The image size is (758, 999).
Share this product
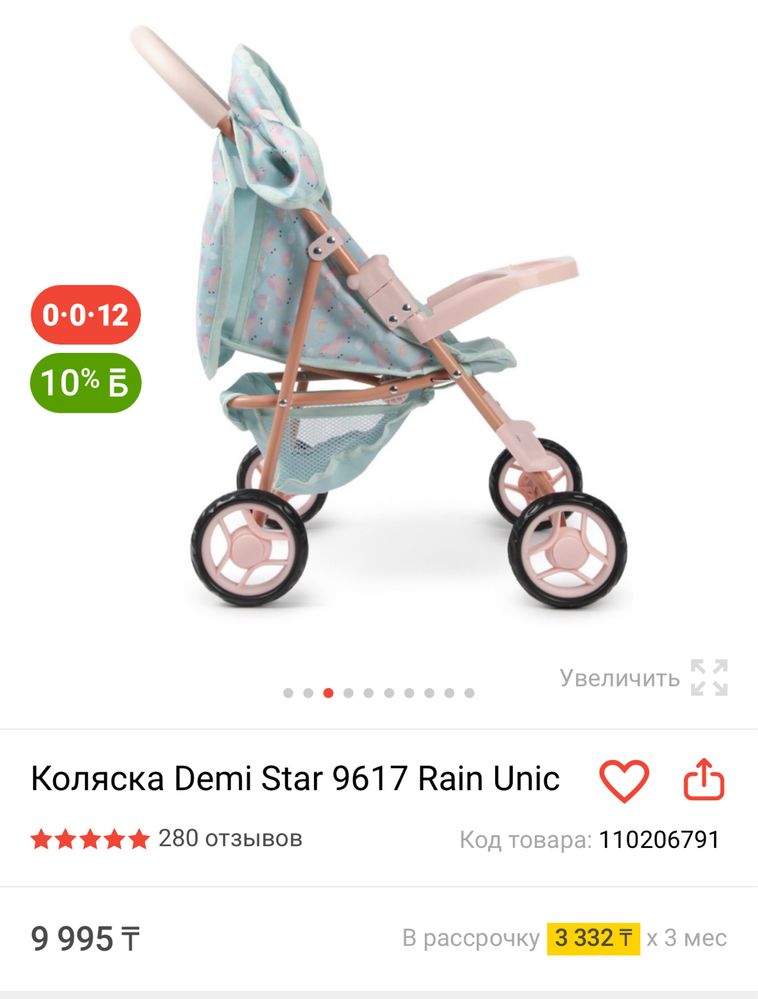704,780
